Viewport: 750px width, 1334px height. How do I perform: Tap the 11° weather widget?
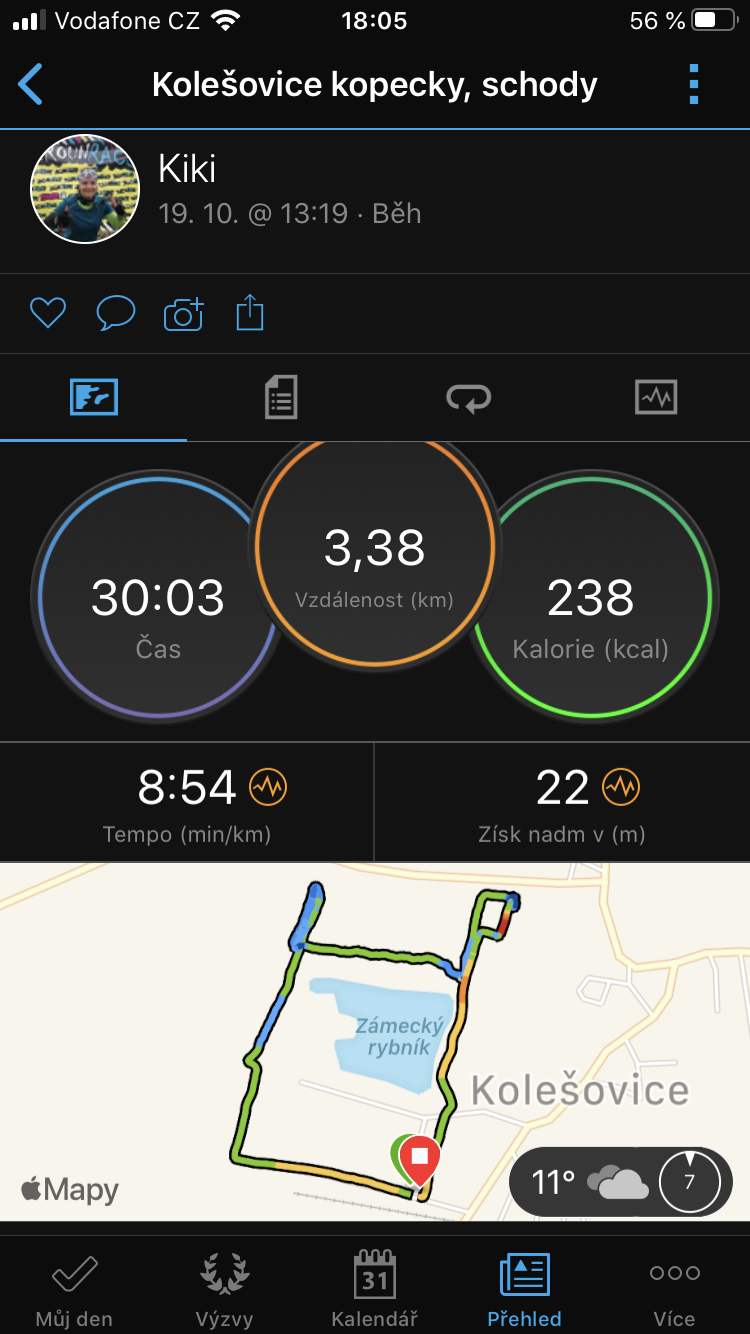click(x=619, y=1182)
